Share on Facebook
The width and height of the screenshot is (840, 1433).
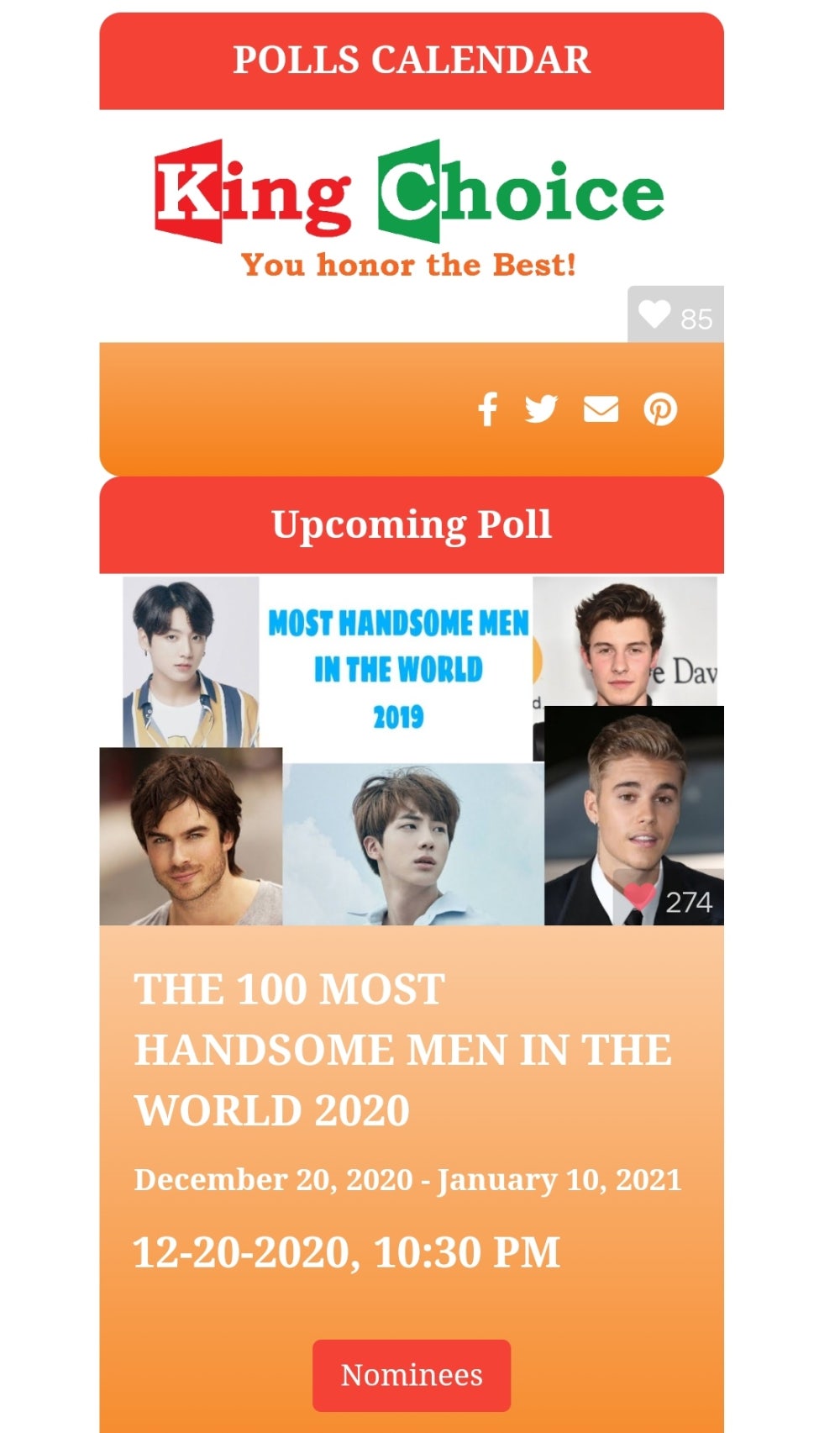click(487, 409)
